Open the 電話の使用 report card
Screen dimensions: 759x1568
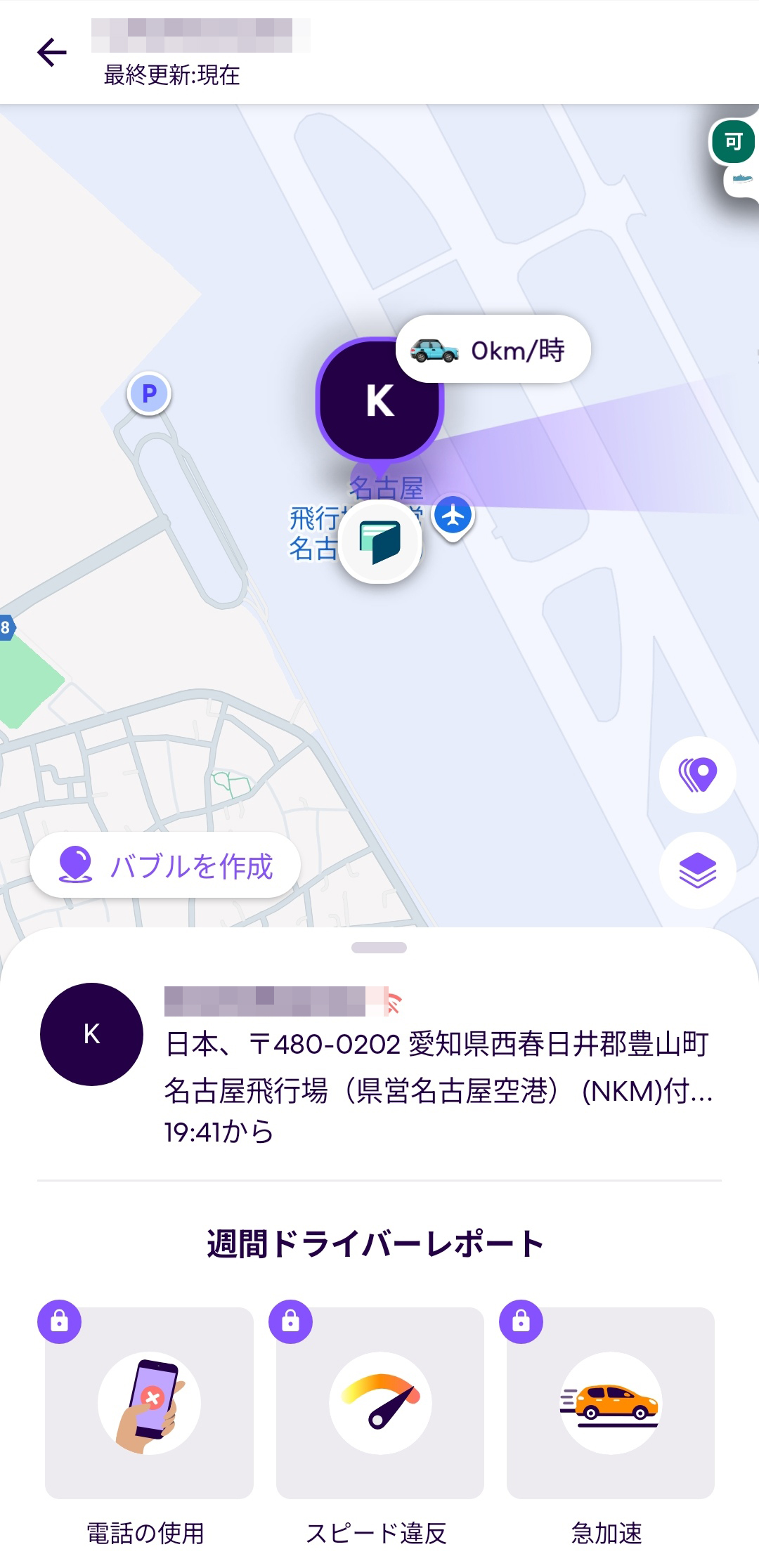[x=149, y=1403]
